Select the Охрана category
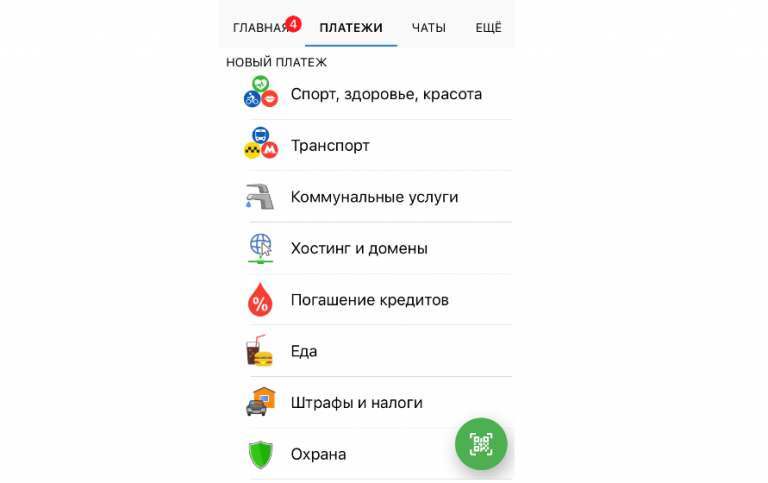 (x=318, y=454)
